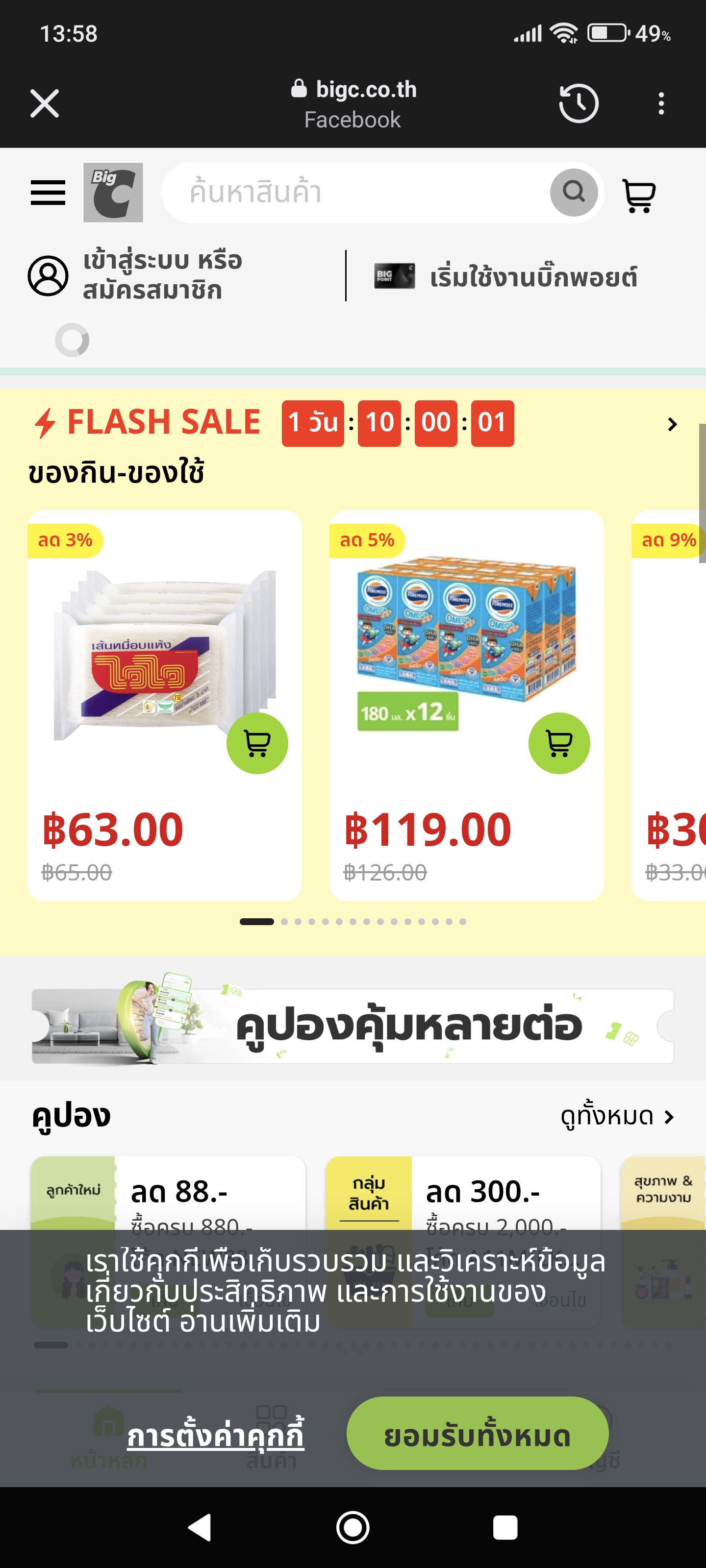The width and height of the screenshot is (706, 1568).
Task: Open การตั้งค่าคุกกี้ cookie settings
Action: [216, 1435]
